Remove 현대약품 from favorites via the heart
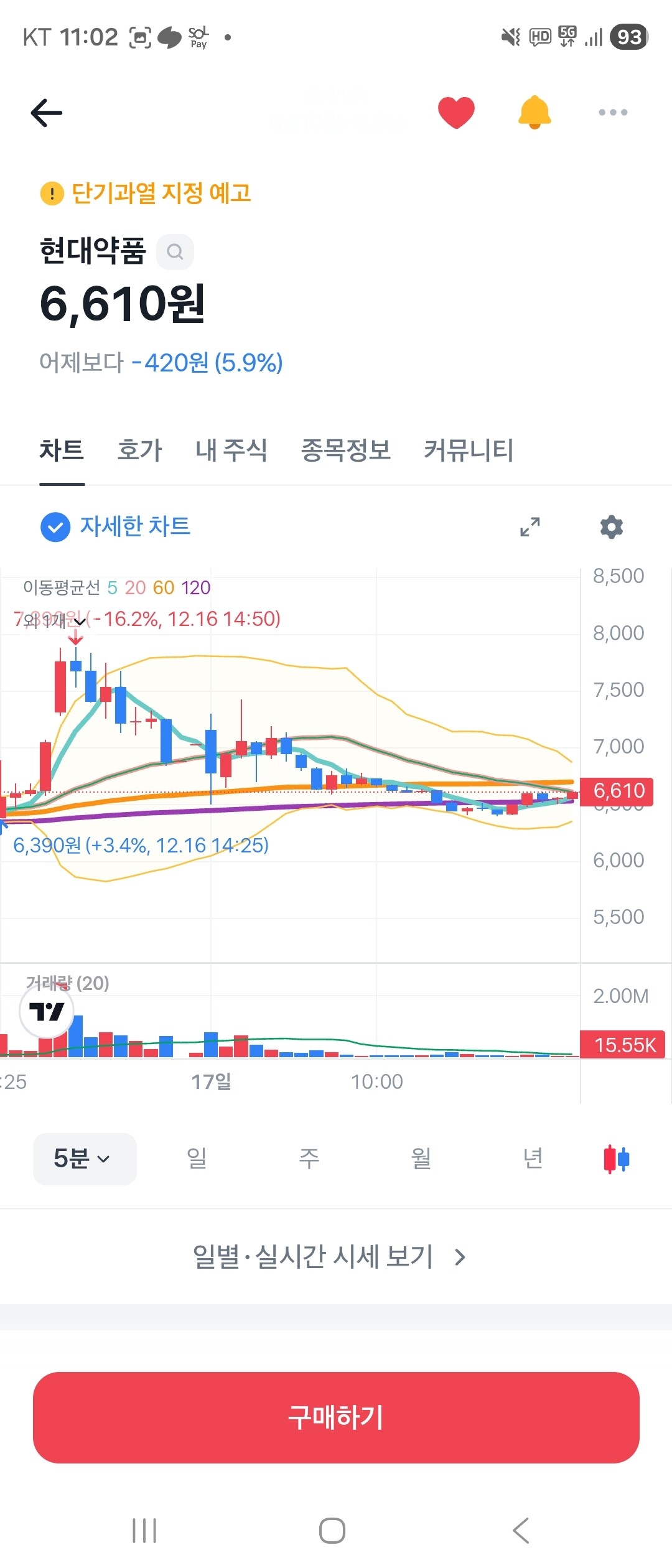 click(456, 113)
